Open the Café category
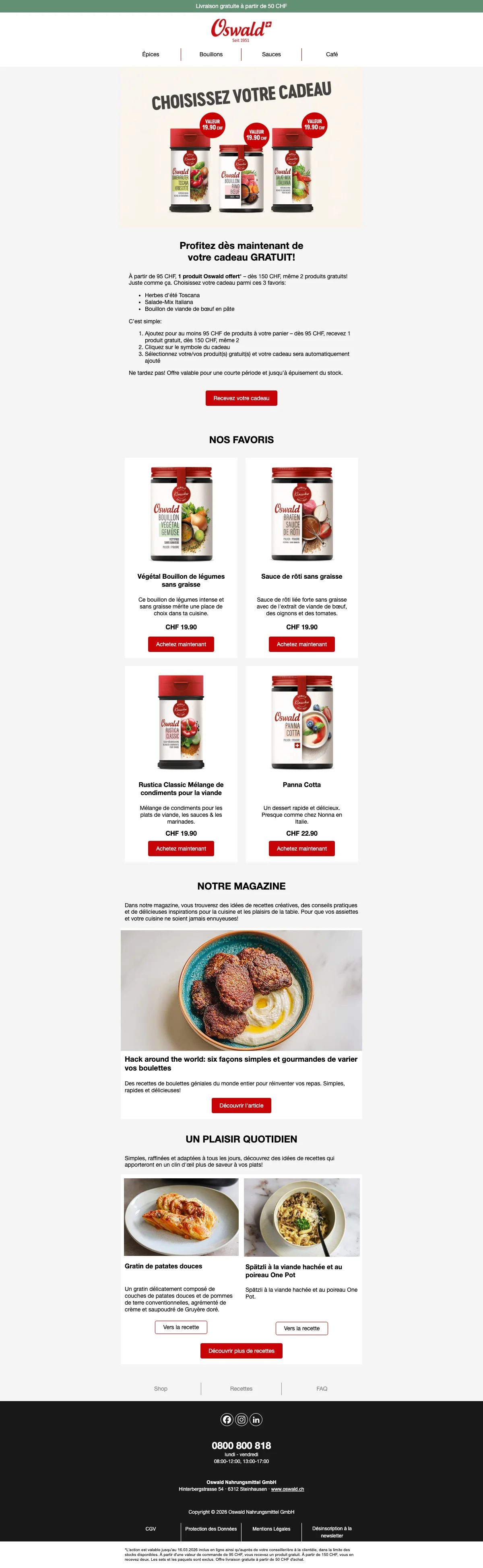The width and height of the screenshot is (483, 1568). (331, 54)
